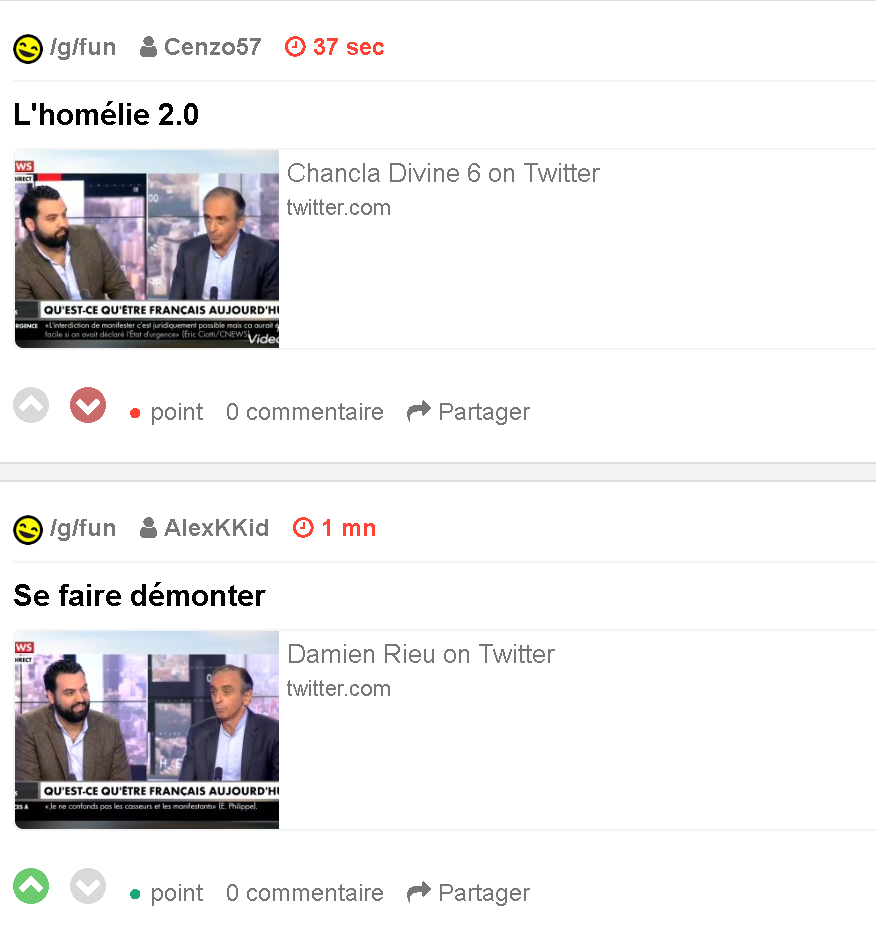Upvote the Se faire démonter post

coord(31,886)
